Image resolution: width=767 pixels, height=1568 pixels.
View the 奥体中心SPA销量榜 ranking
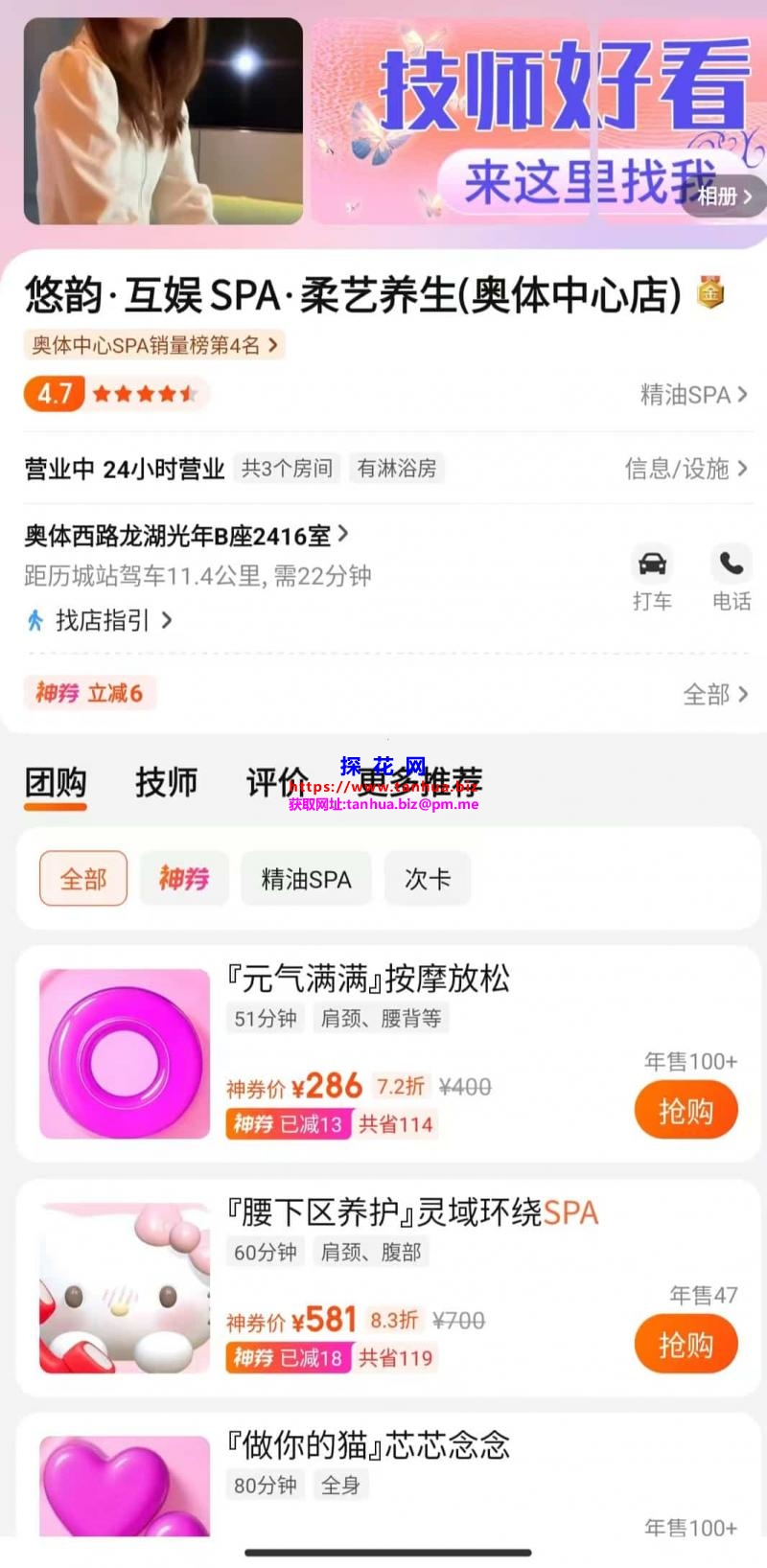(x=154, y=345)
